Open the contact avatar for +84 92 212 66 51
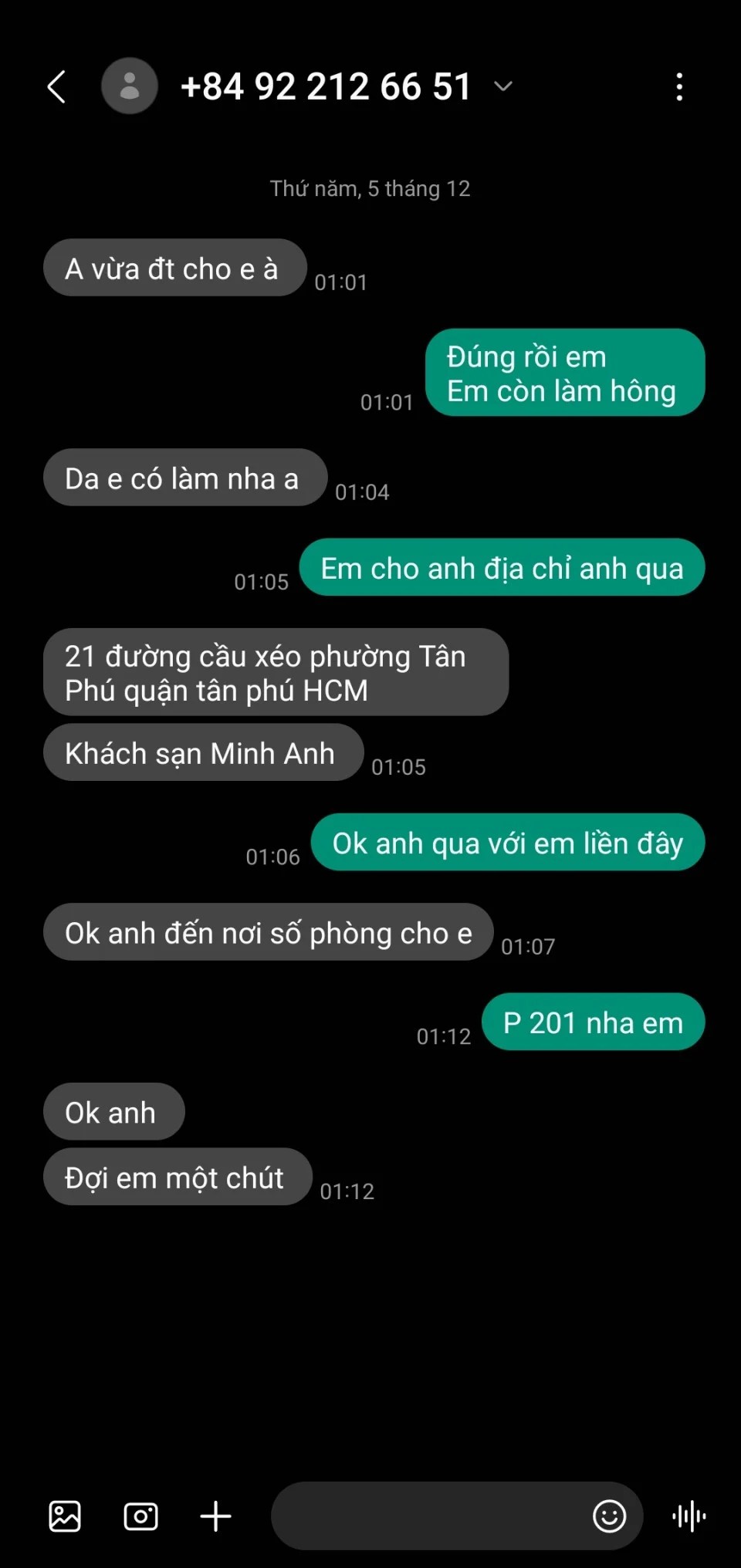 click(130, 86)
